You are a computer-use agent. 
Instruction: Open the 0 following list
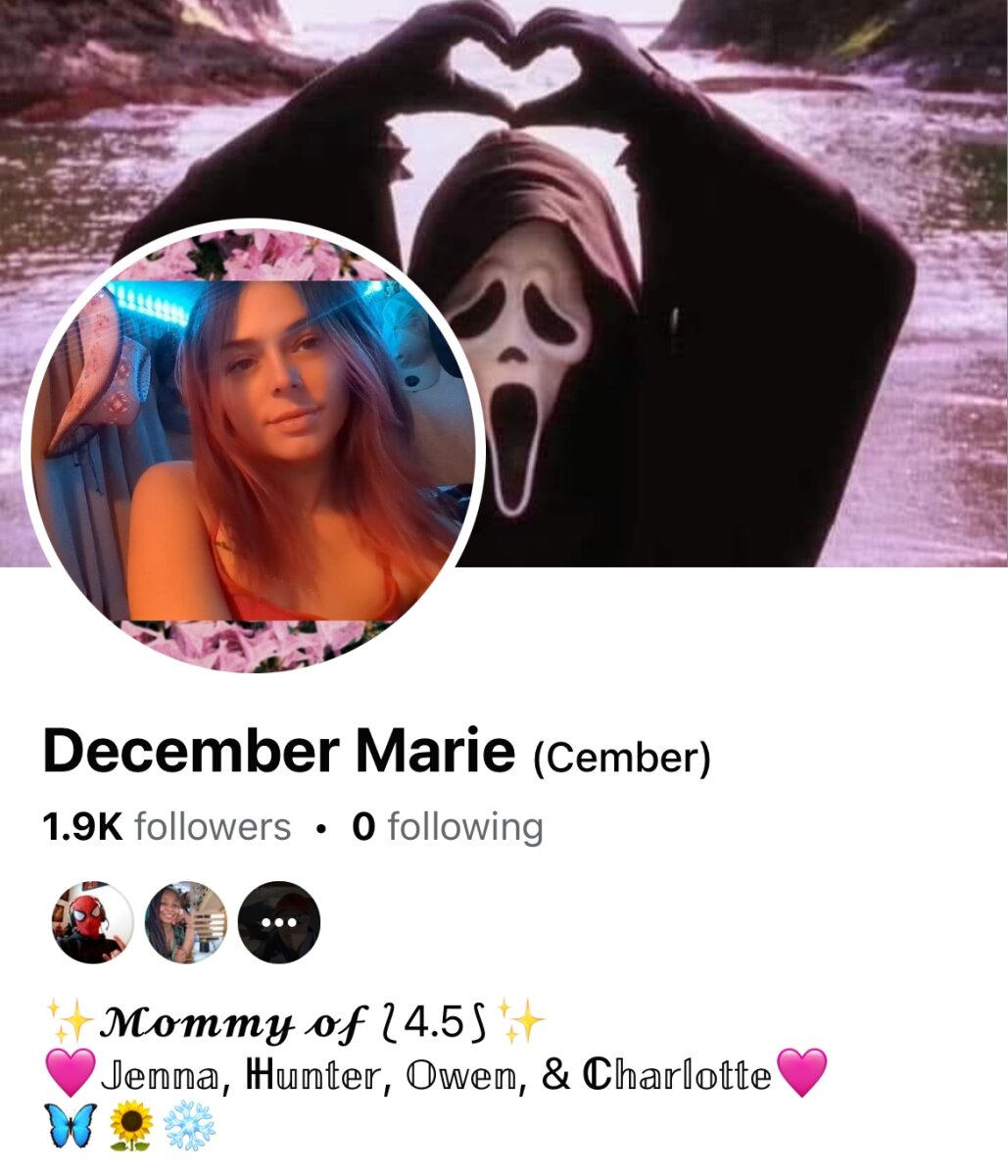click(x=448, y=827)
